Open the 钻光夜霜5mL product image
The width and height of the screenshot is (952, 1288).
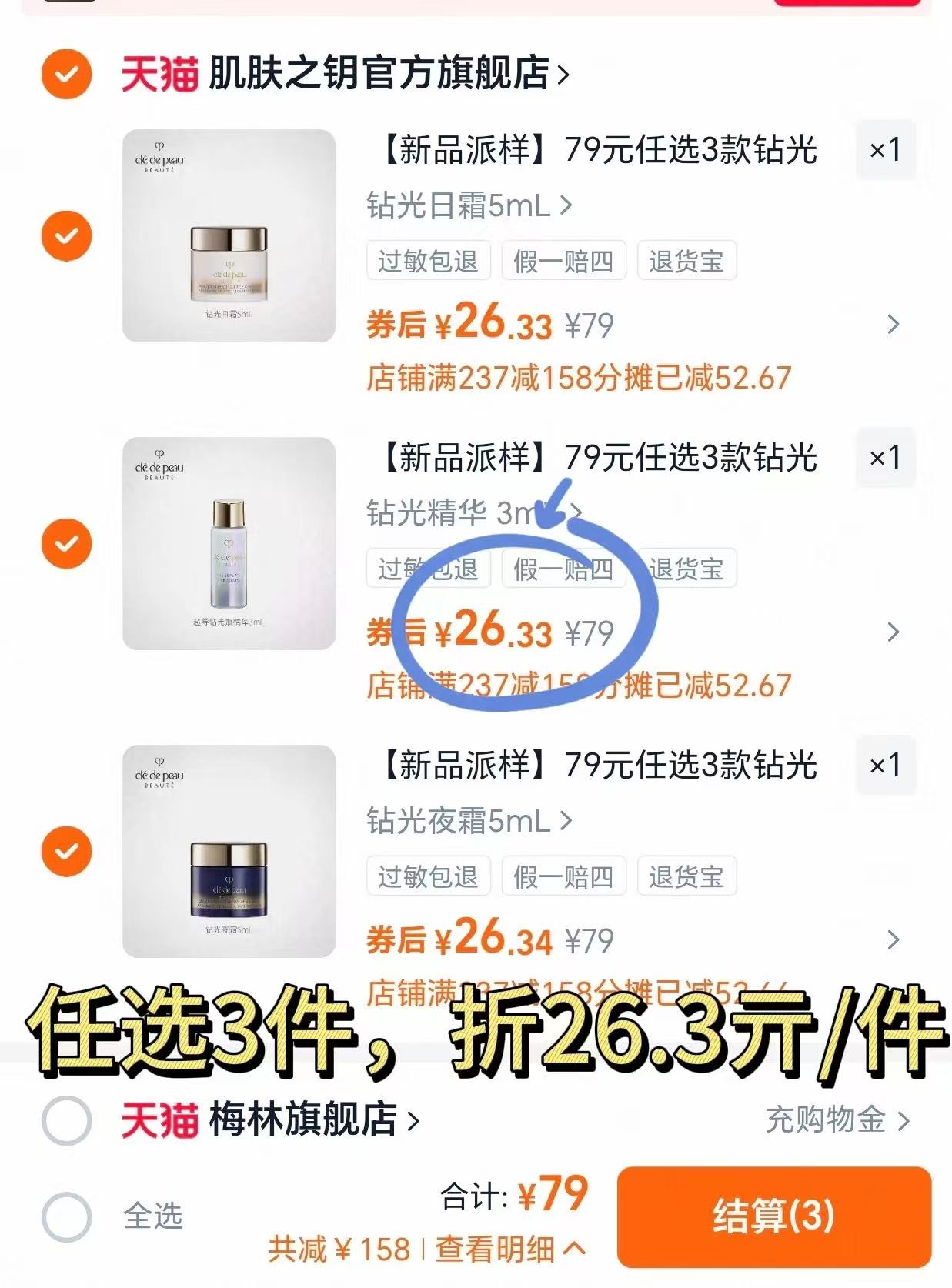click(229, 851)
